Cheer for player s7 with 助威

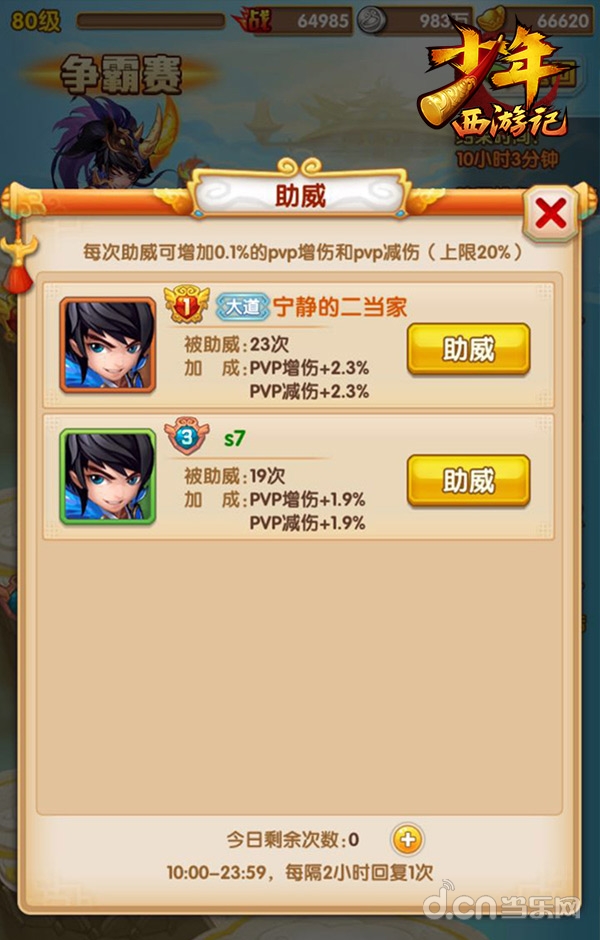point(468,481)
